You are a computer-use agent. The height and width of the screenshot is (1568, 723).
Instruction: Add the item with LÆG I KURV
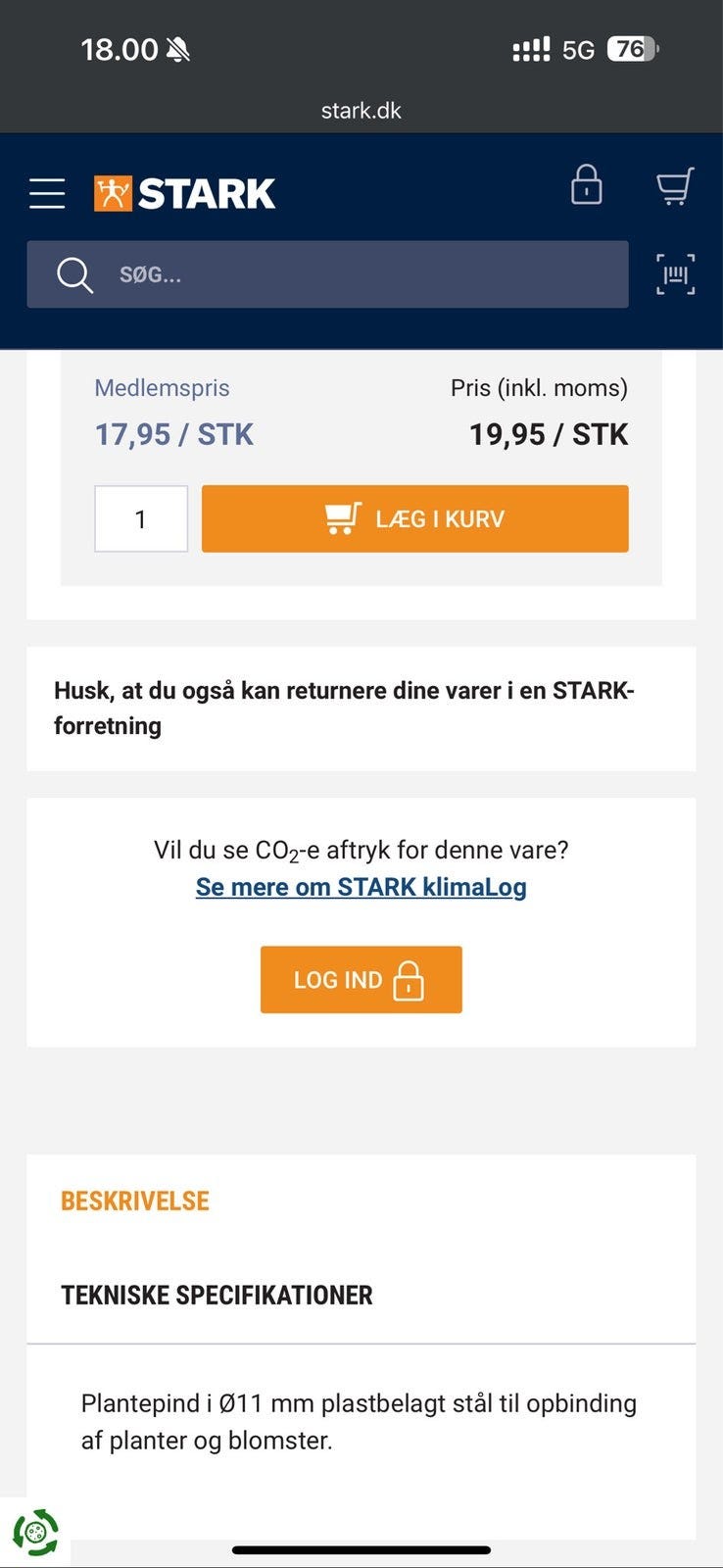coord(414,518)
